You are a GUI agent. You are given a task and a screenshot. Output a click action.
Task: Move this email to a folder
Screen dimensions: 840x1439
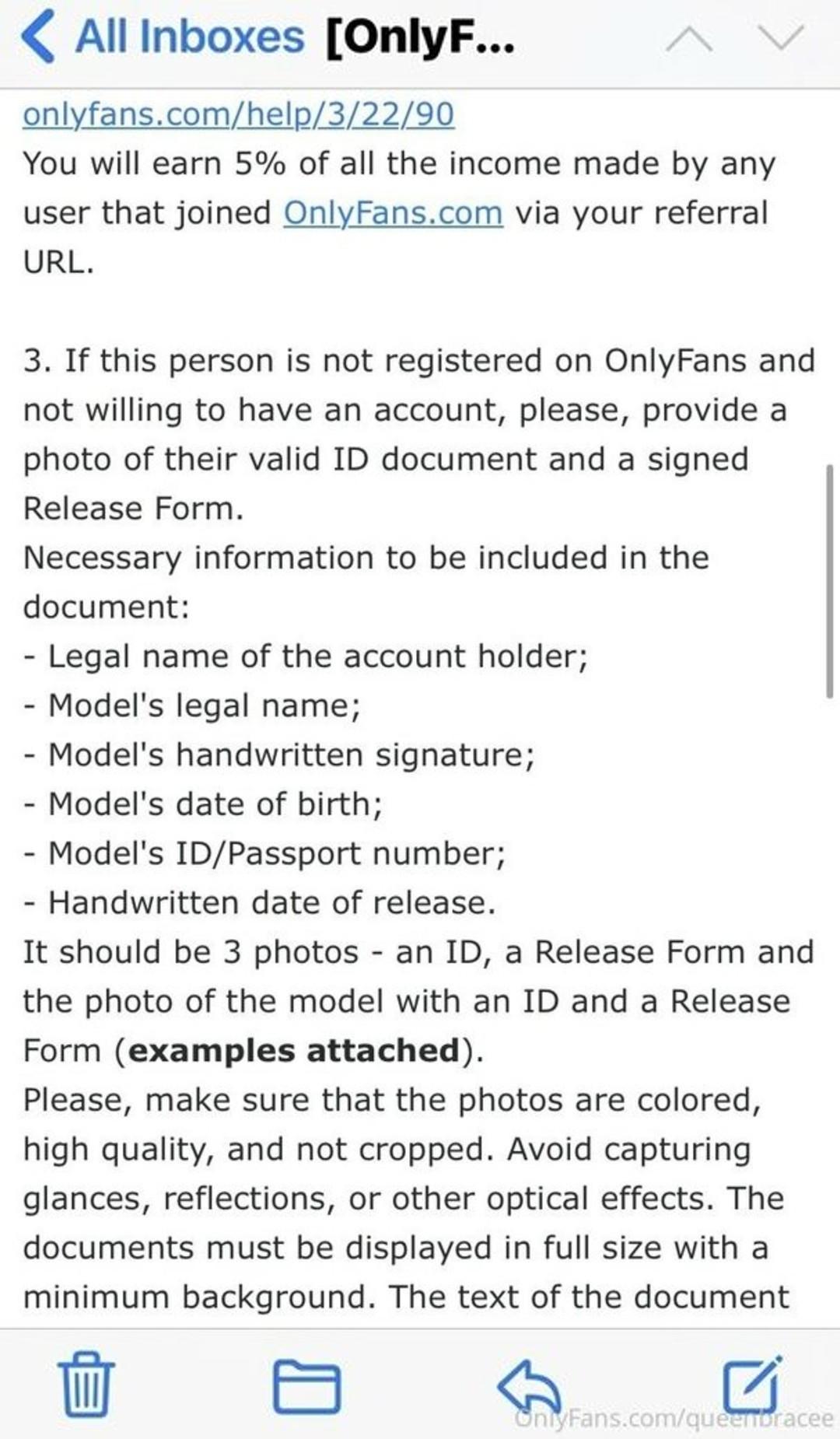[306, 1386]
